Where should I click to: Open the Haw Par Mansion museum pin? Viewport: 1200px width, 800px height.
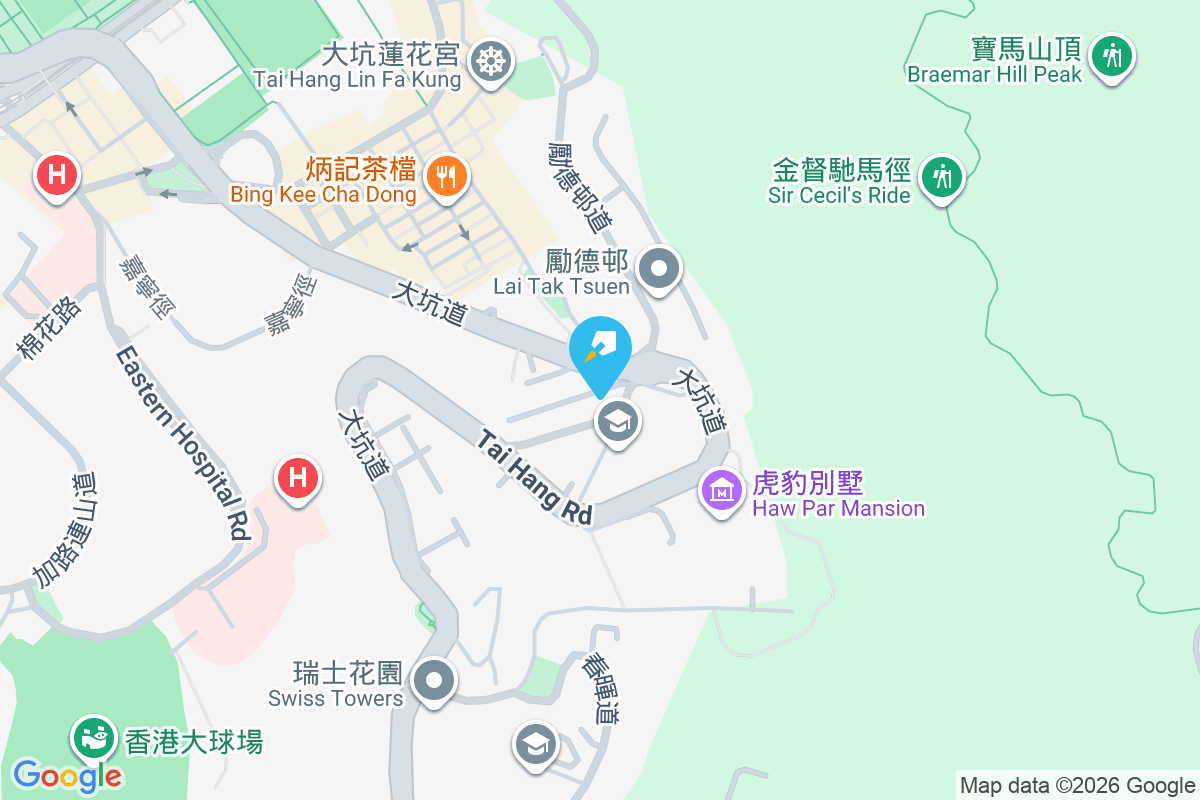[721, 492]
